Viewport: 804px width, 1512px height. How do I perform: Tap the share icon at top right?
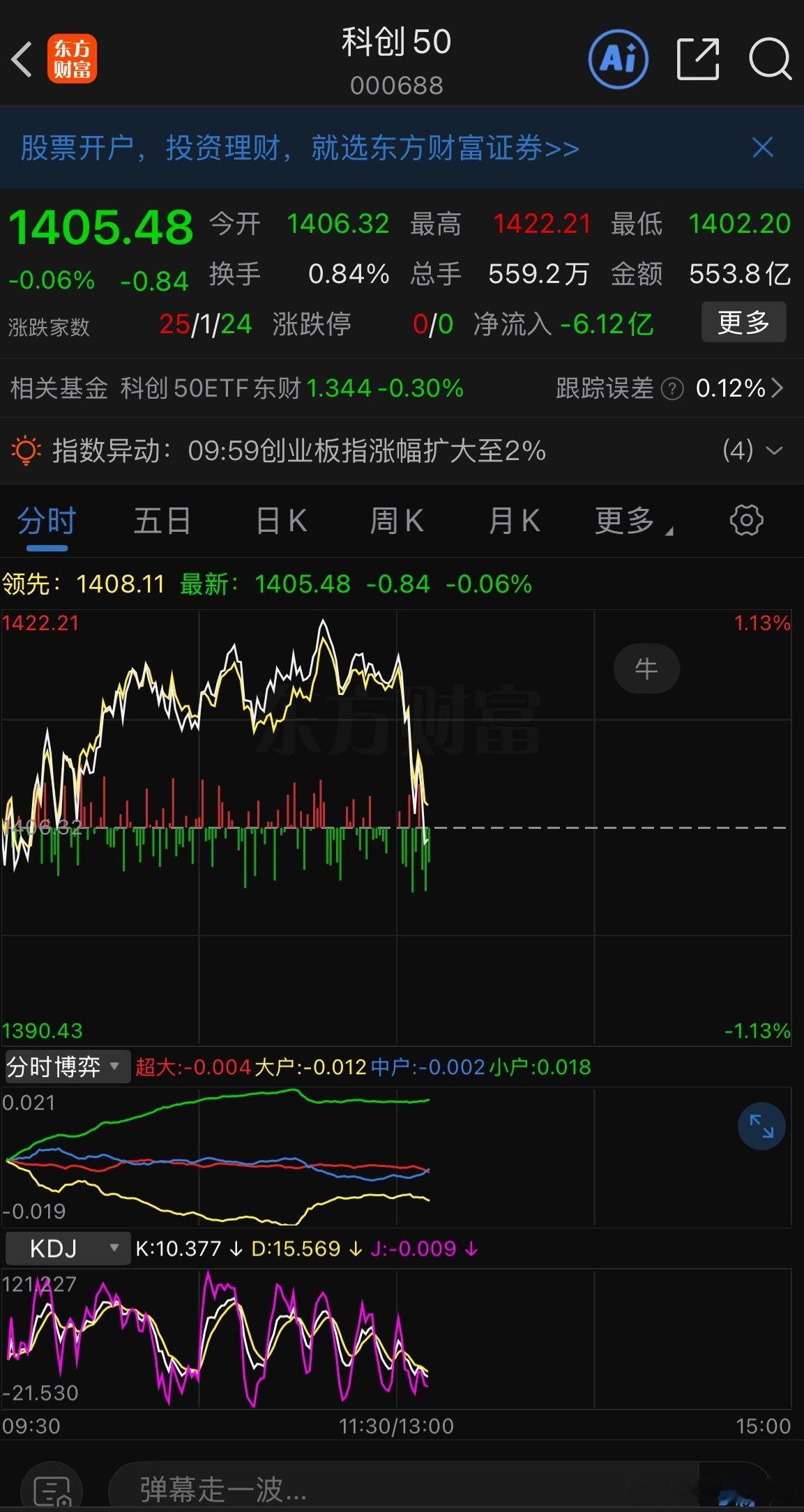[x=697, y=60]
